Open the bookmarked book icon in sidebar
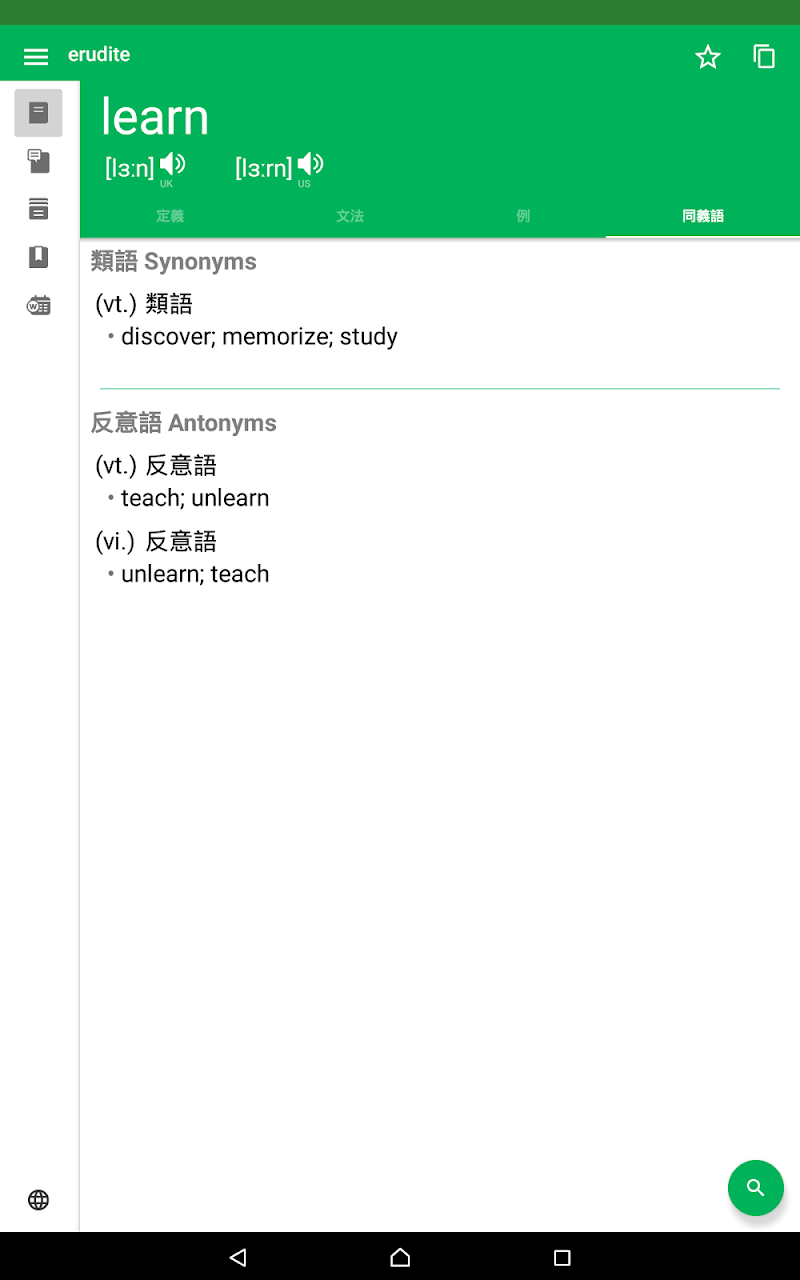Screen dimensions: 800x1280 (38, 257)
